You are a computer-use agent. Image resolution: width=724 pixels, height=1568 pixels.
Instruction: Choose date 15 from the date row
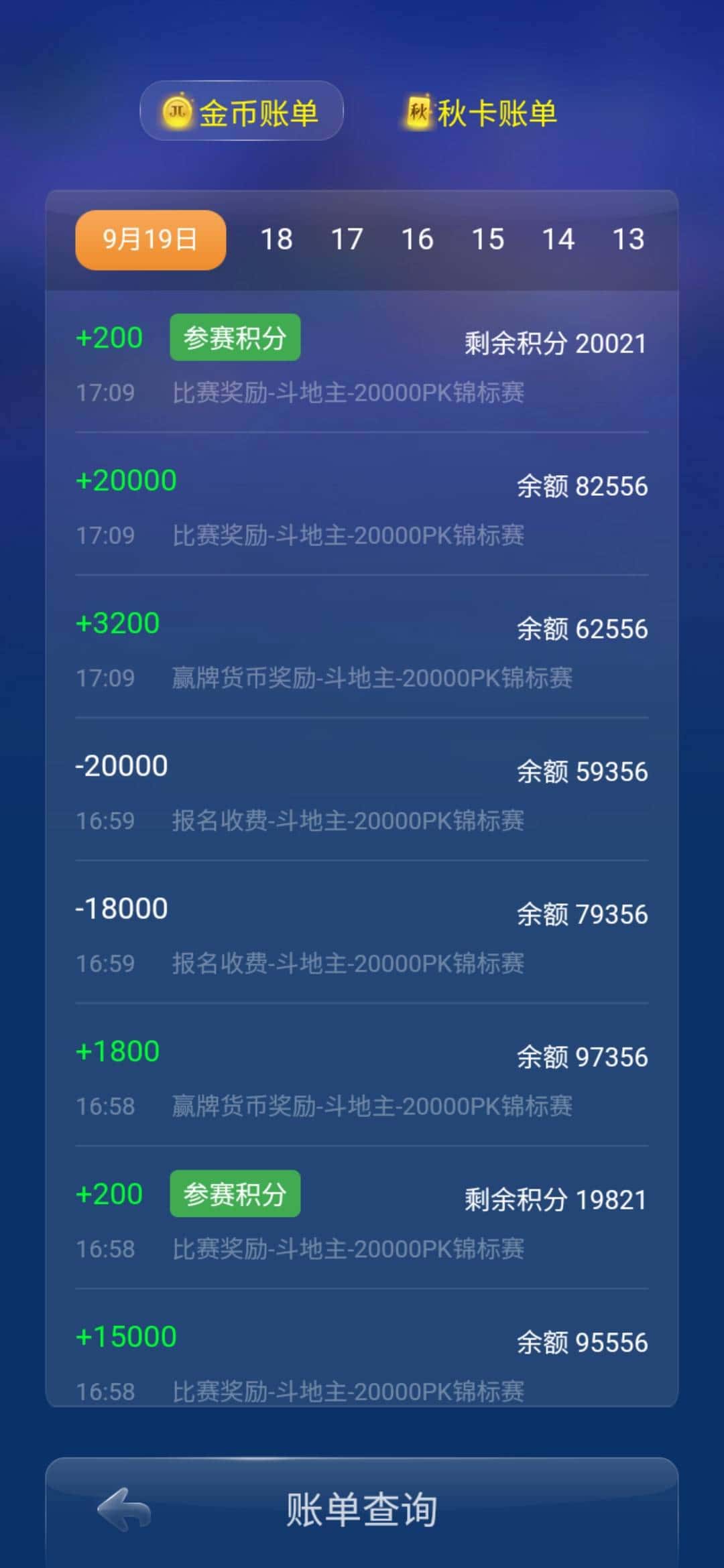[489, 239]
